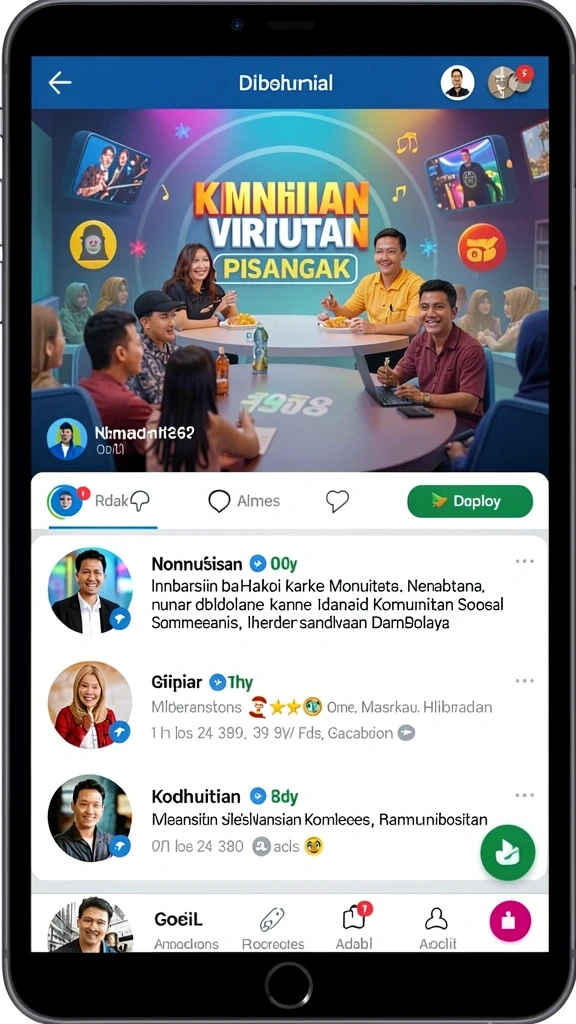
Task: Open the overflow menu on Nonnusisan's post
Action: (x=524, y=562)
